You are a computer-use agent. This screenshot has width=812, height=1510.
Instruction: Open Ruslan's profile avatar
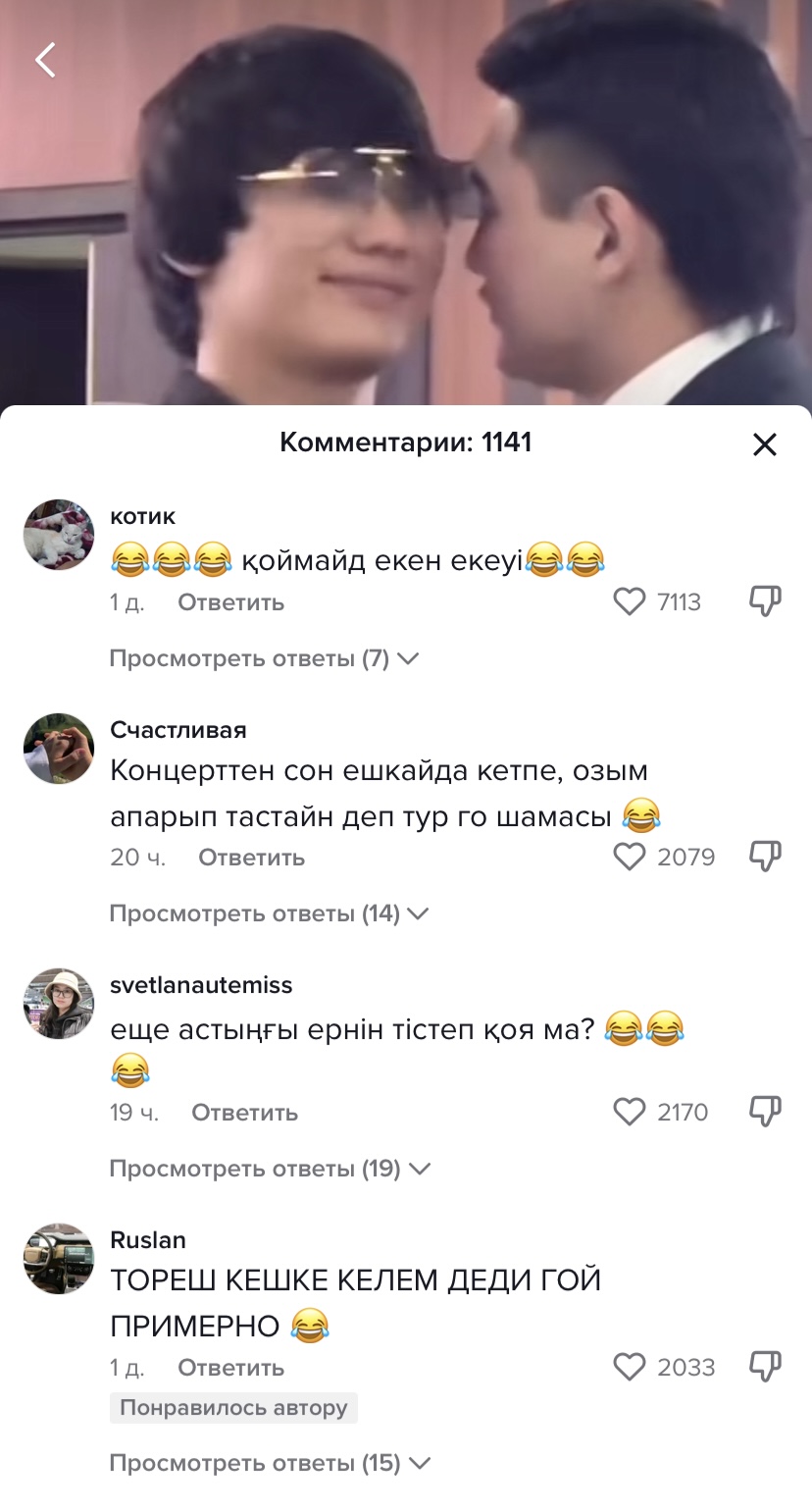59,1259
